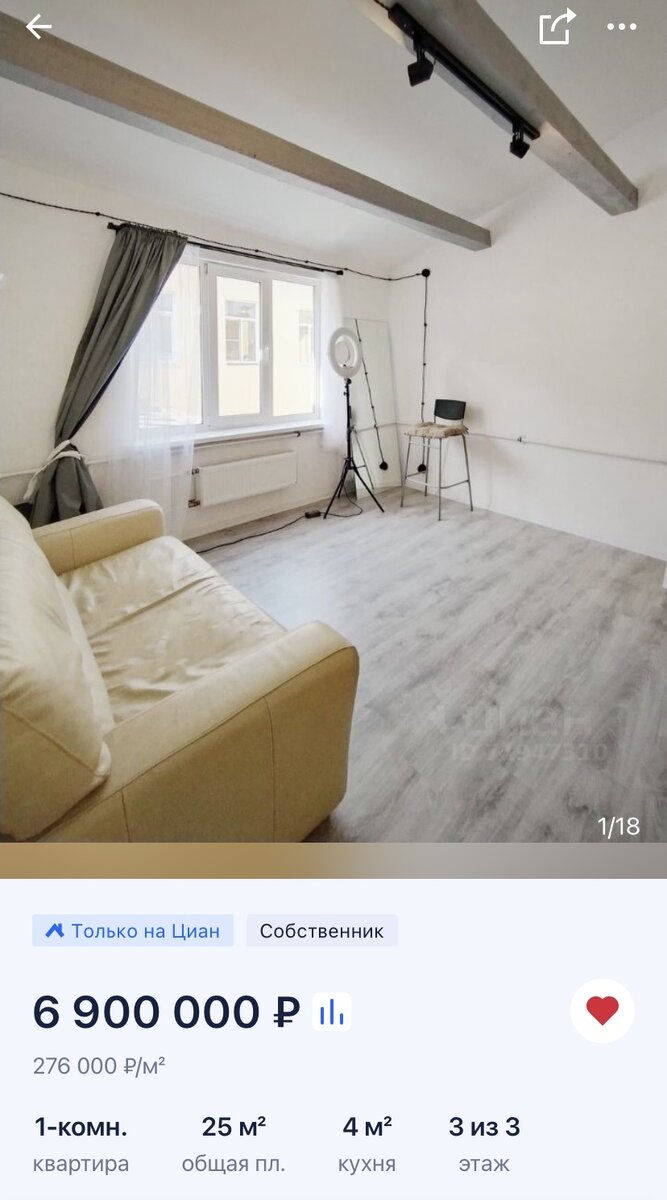667x1200 pixels.
Task: Go back using the arrow icon
Action: 38,27
